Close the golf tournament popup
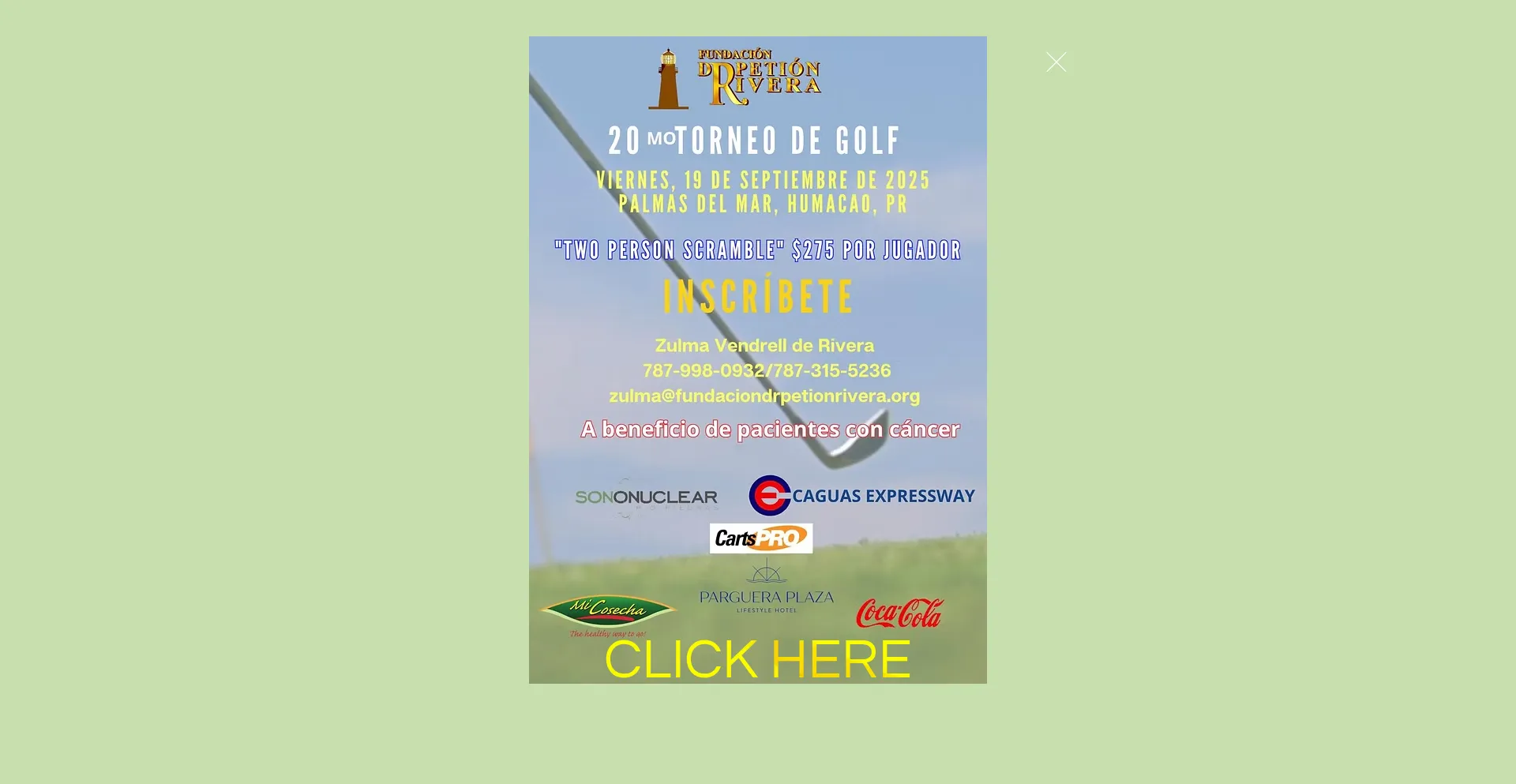Viewport: 1516px width, 784px height. pos(1056,62)
